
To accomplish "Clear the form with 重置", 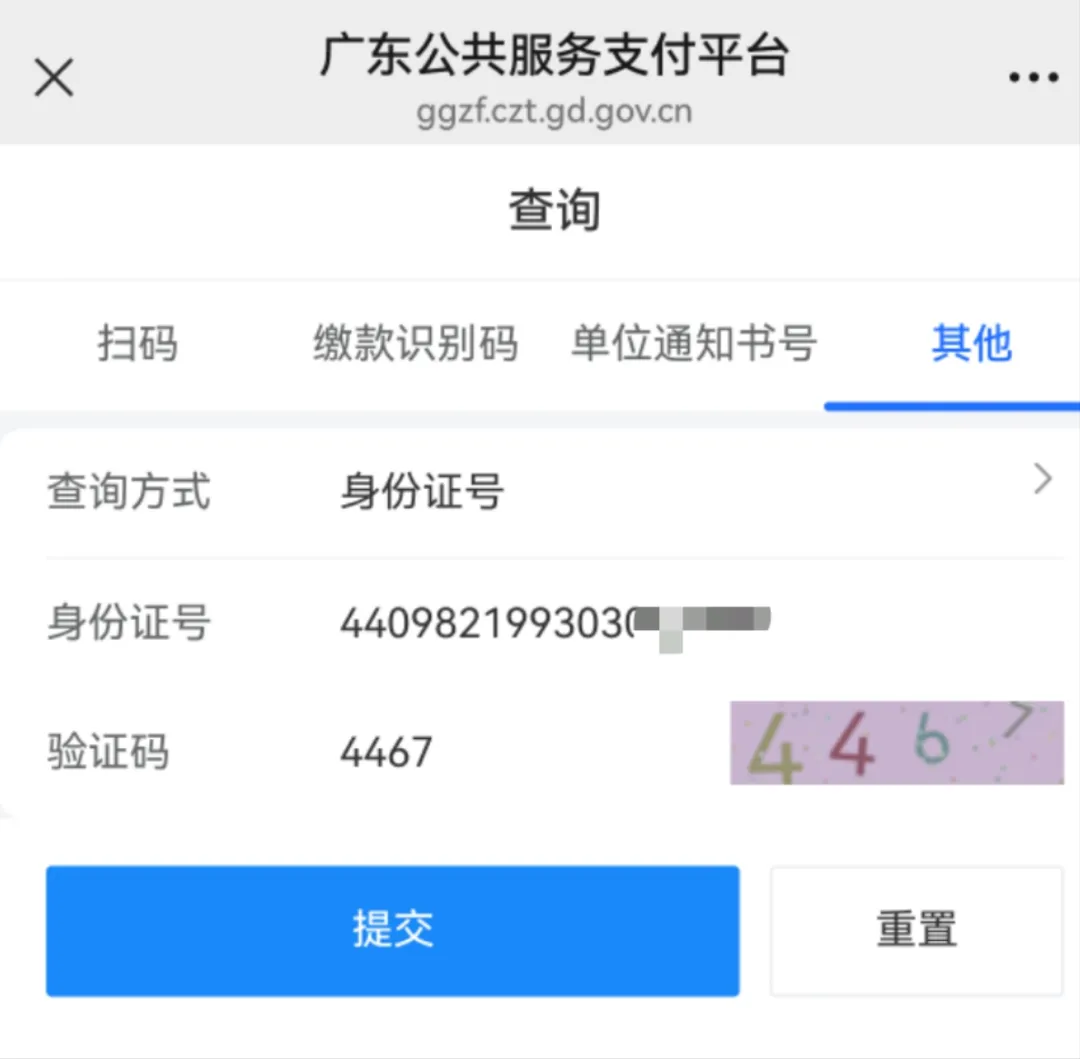I will (916, 930).
